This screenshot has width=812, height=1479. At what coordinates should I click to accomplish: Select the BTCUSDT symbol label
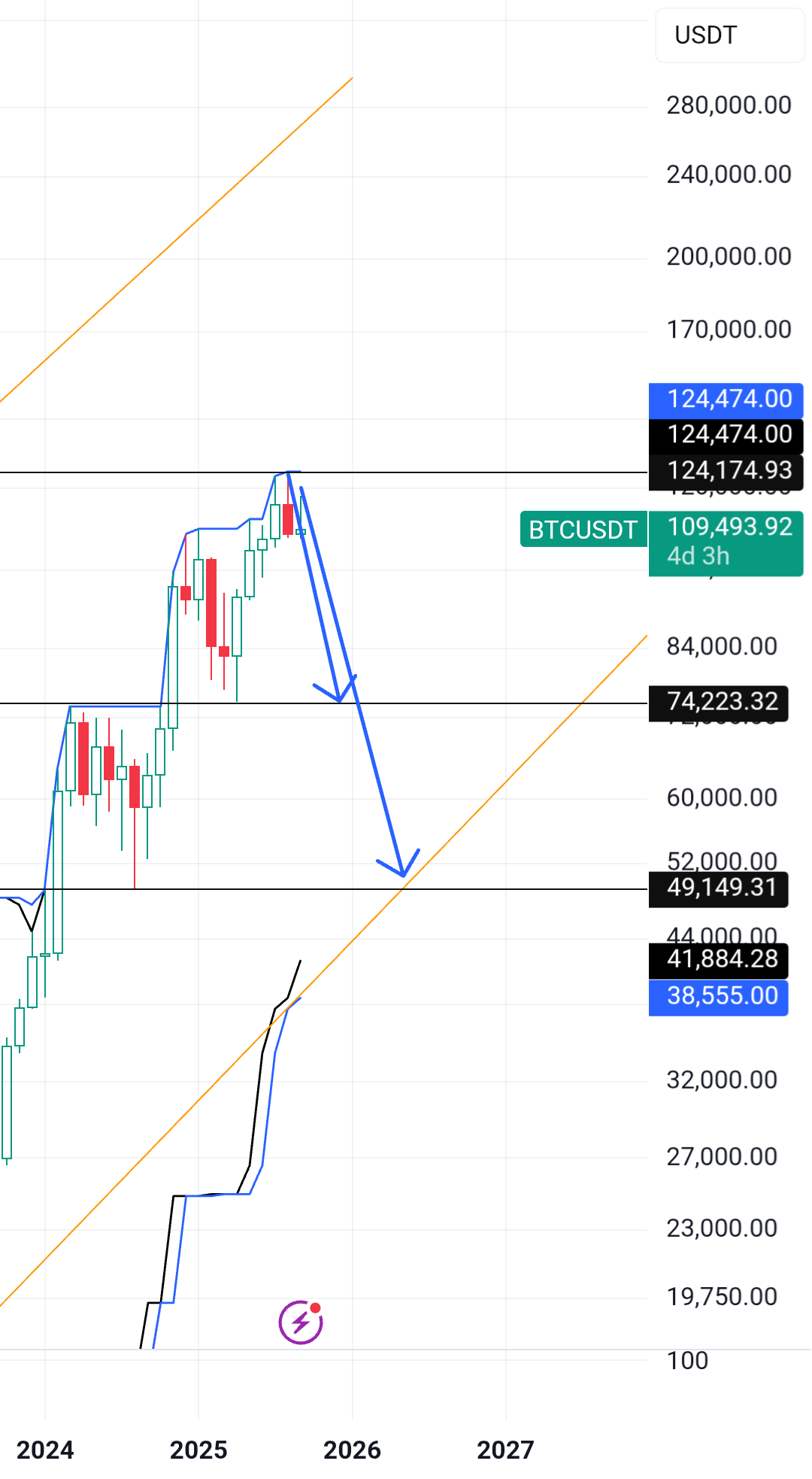coord(583,530)
